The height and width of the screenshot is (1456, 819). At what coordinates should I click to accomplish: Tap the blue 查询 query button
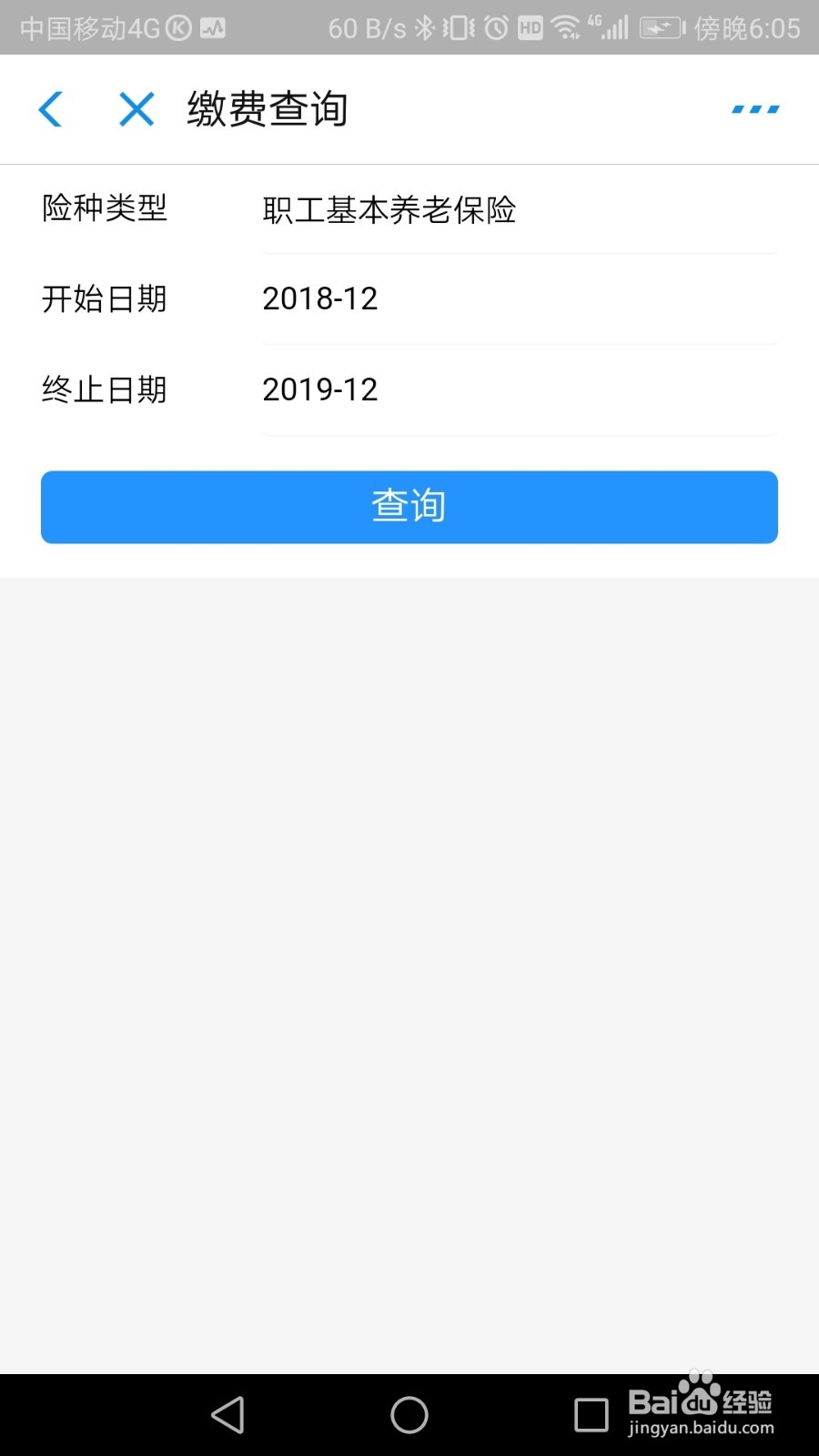(409, 507)
